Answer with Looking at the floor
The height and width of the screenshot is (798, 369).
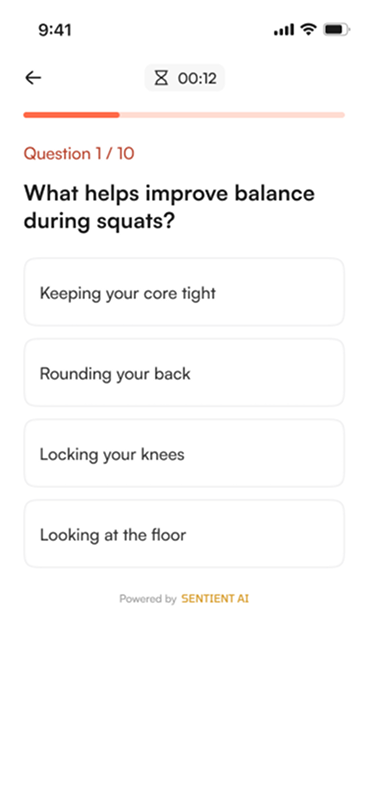[184, 533]
